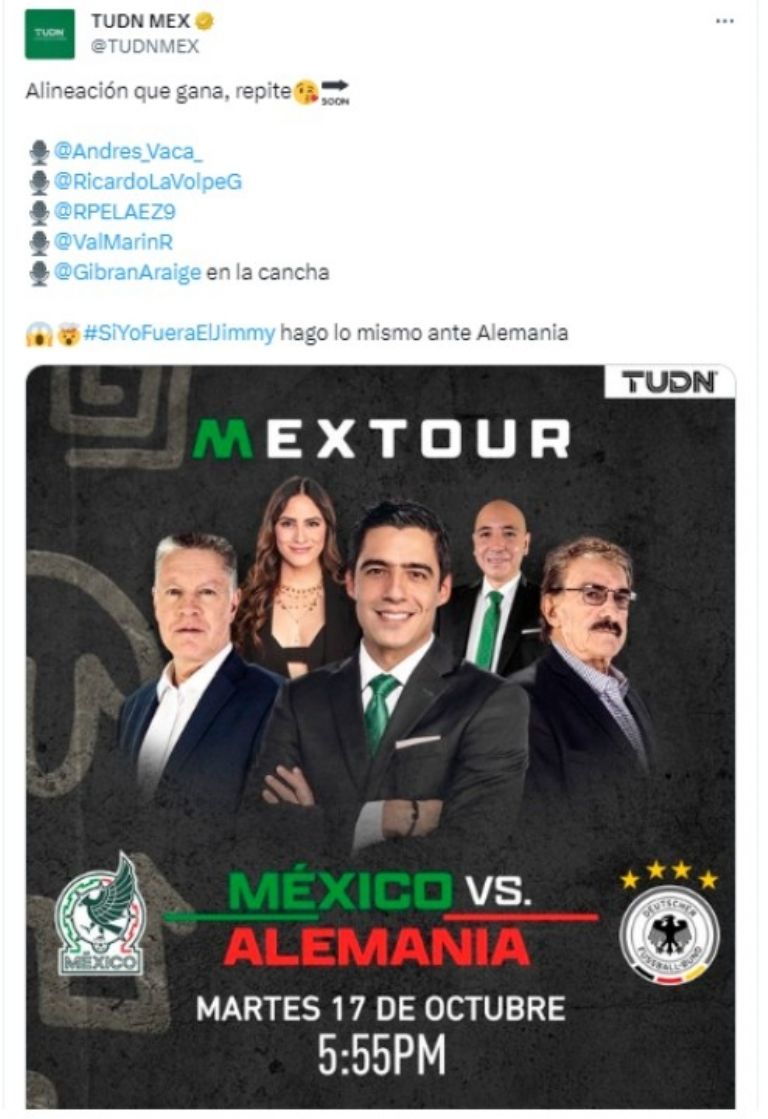Visit @RicardoLaVolpeG profile mention

[x=147, y=182]
